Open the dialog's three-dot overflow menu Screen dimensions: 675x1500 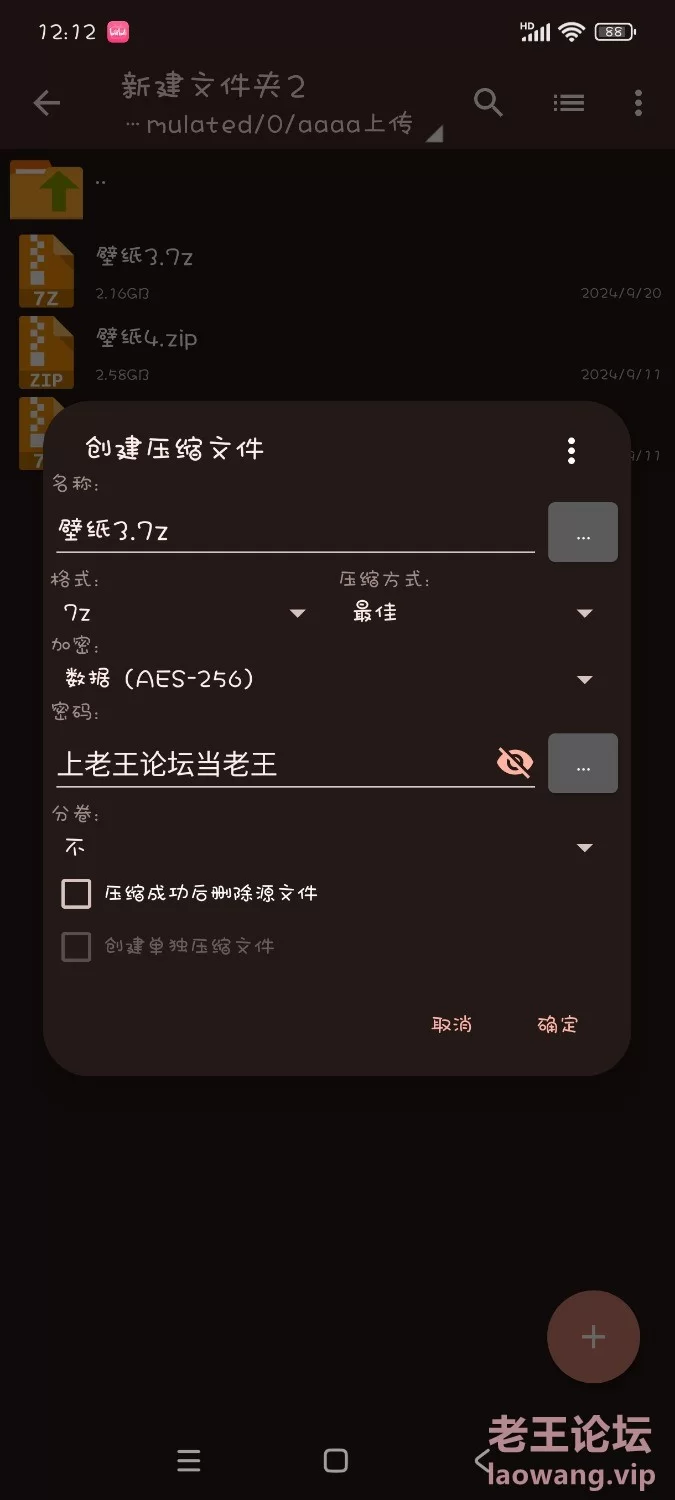point(571,450)
